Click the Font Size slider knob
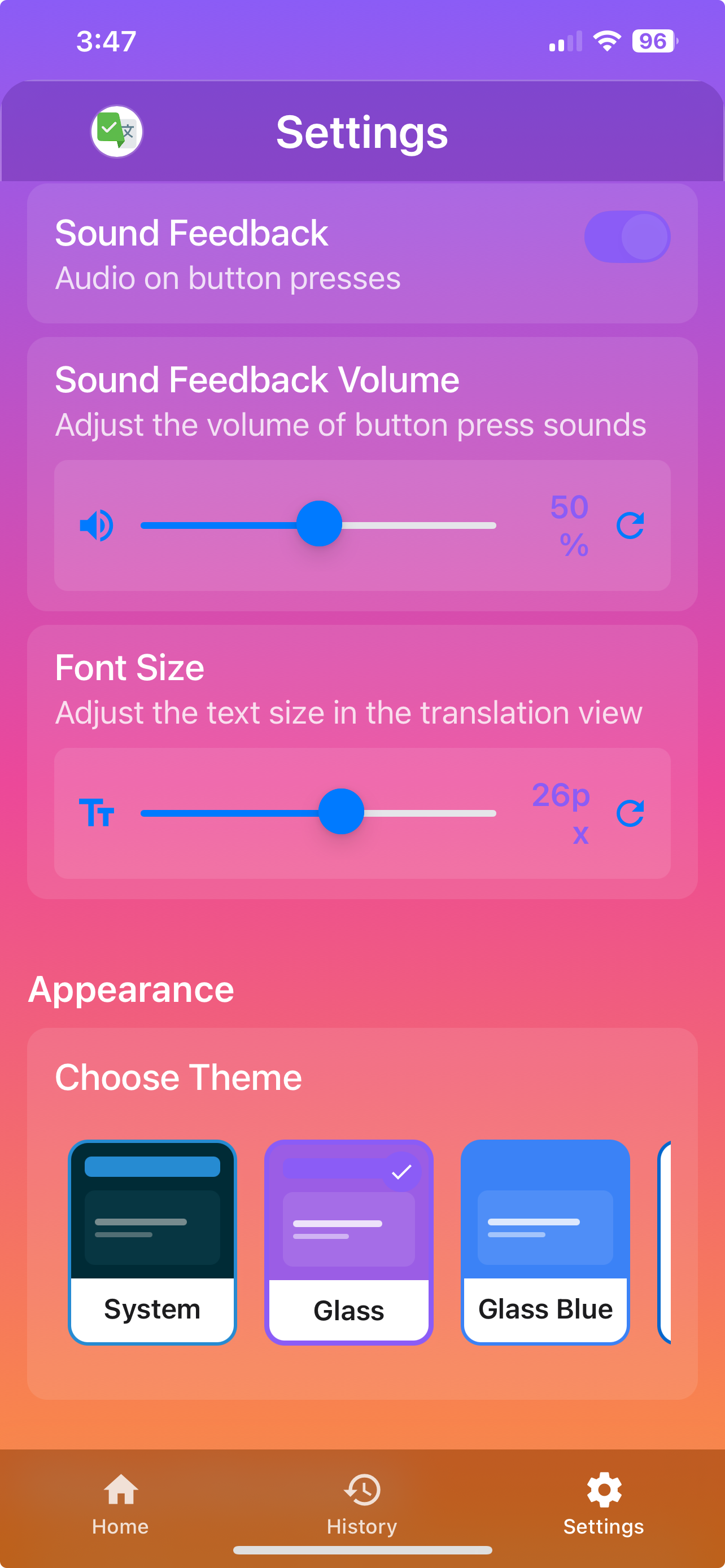 pyautogui.click(x=341, y=812)
